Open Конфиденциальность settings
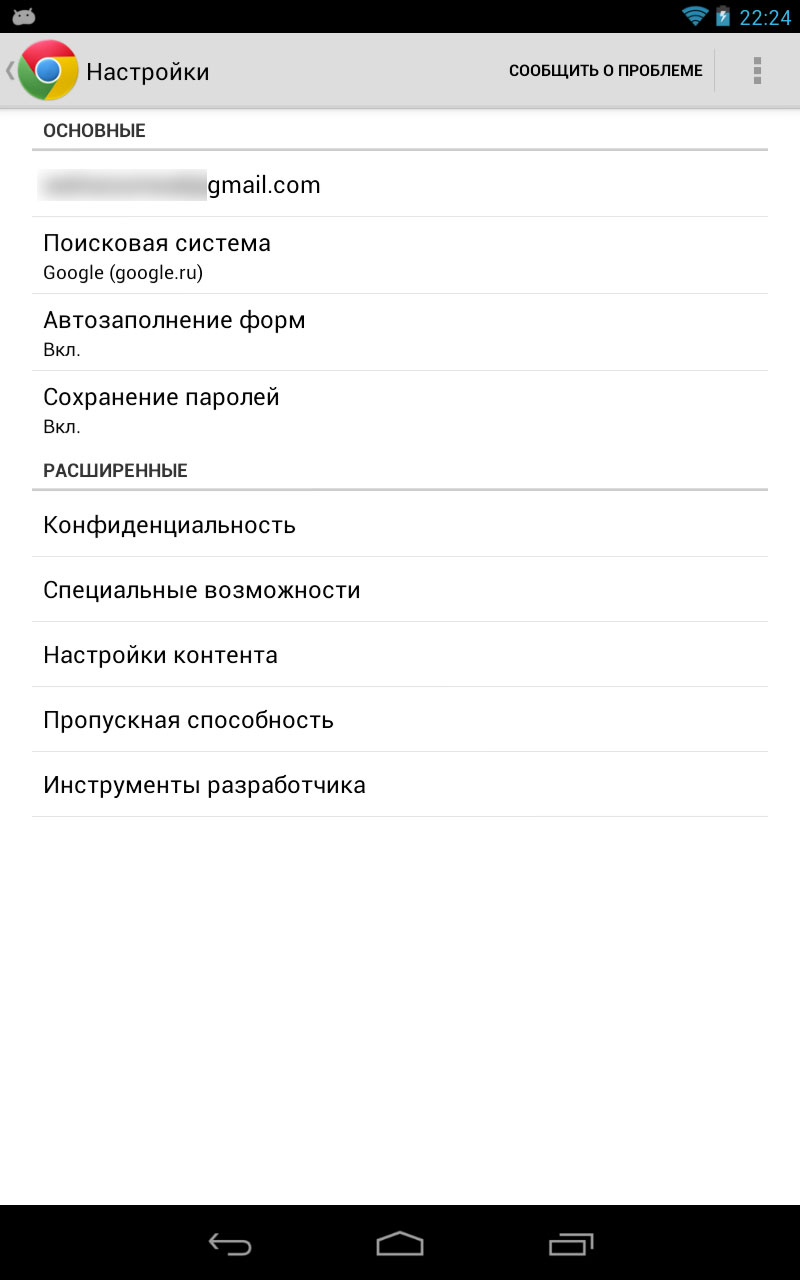Viewport: 800px width, 1280px height. [400, 525]
